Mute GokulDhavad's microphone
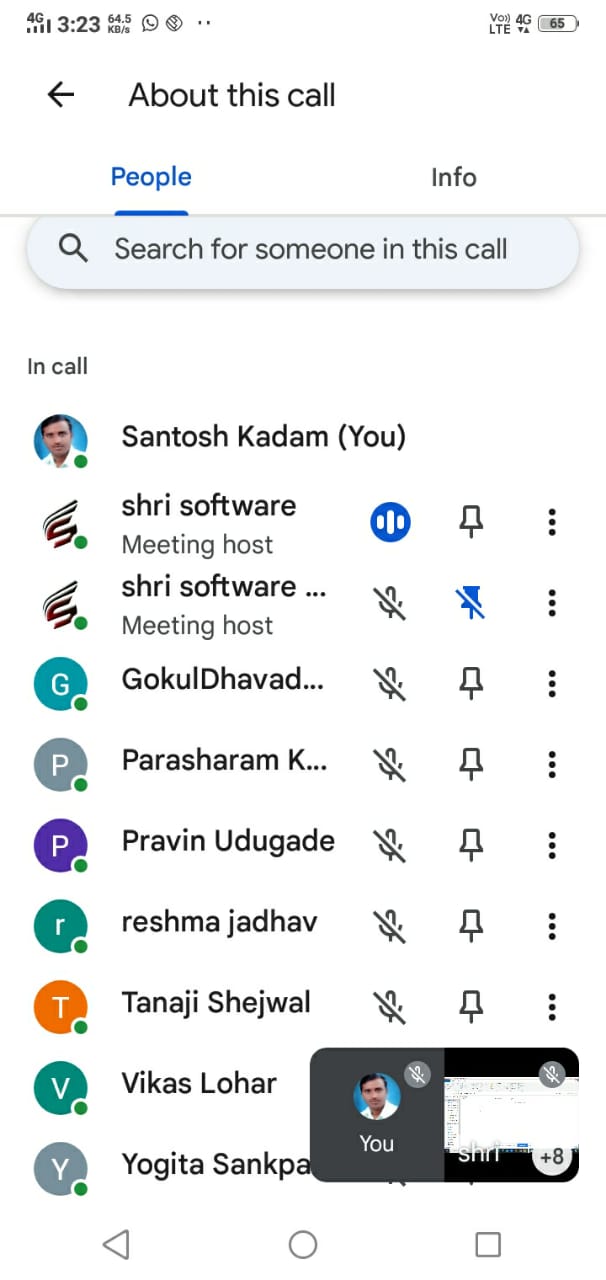The height and width of the screenshot is (1280, 606). click(390, 684)
